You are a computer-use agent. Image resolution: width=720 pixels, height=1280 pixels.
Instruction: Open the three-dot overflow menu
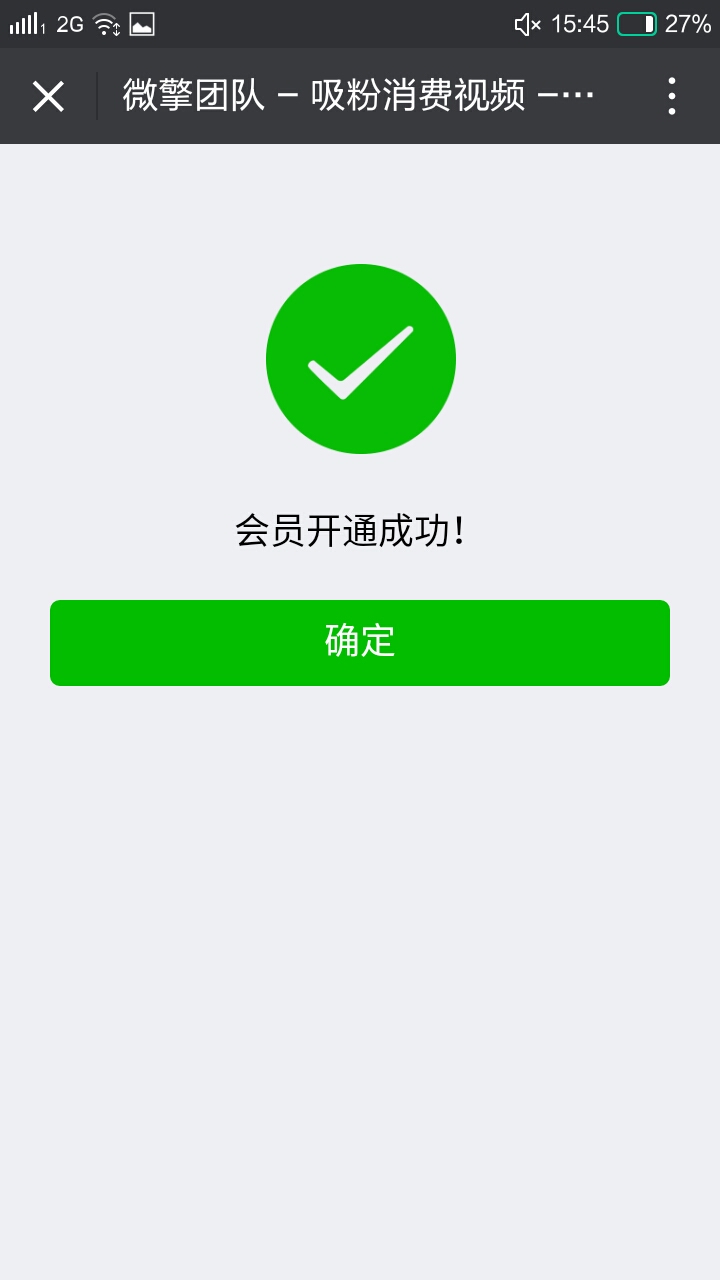click(672, 96)
